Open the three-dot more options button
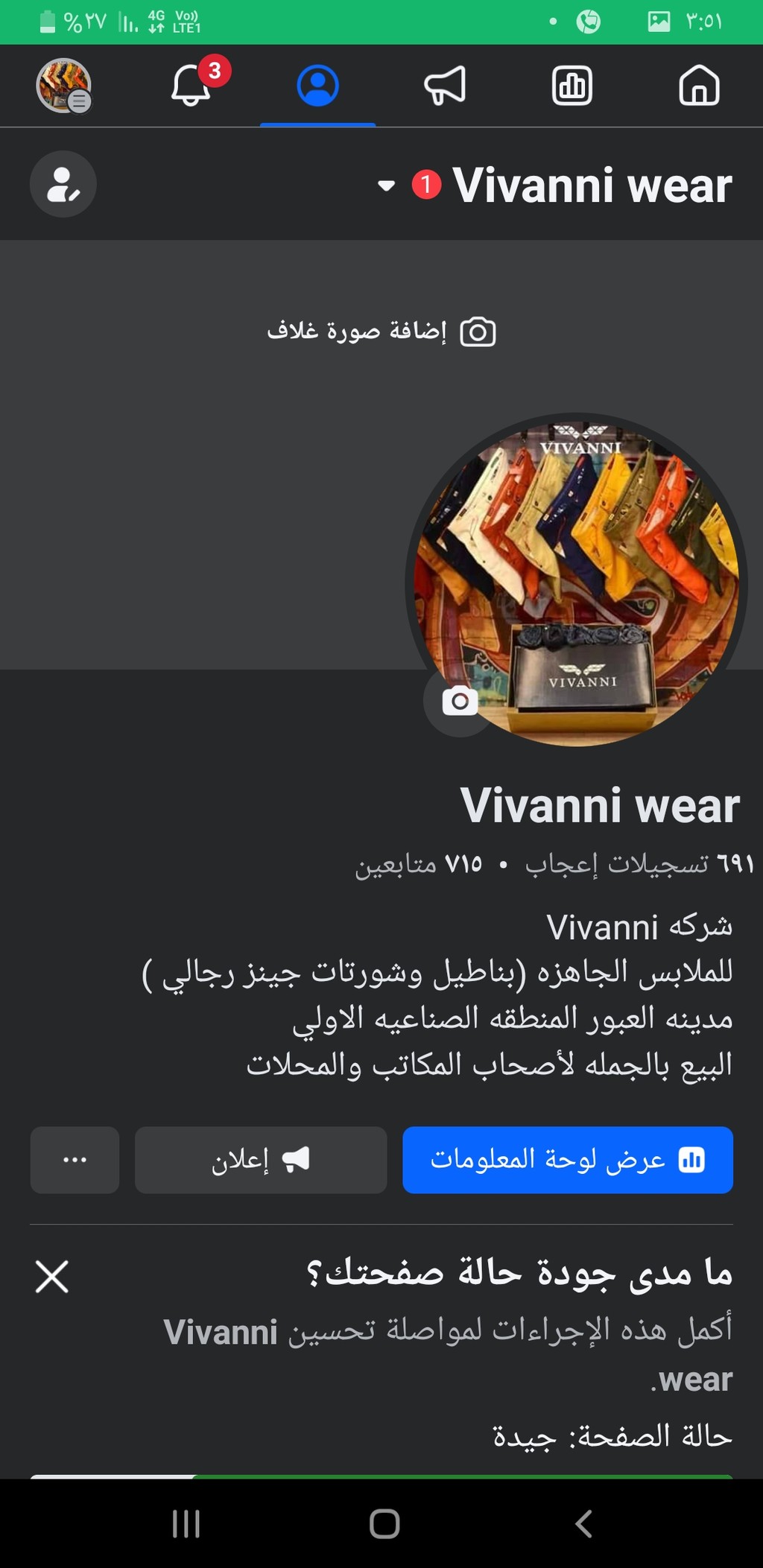The height and width of the screenshot is (1568, 763). [x=75, y=1160]
